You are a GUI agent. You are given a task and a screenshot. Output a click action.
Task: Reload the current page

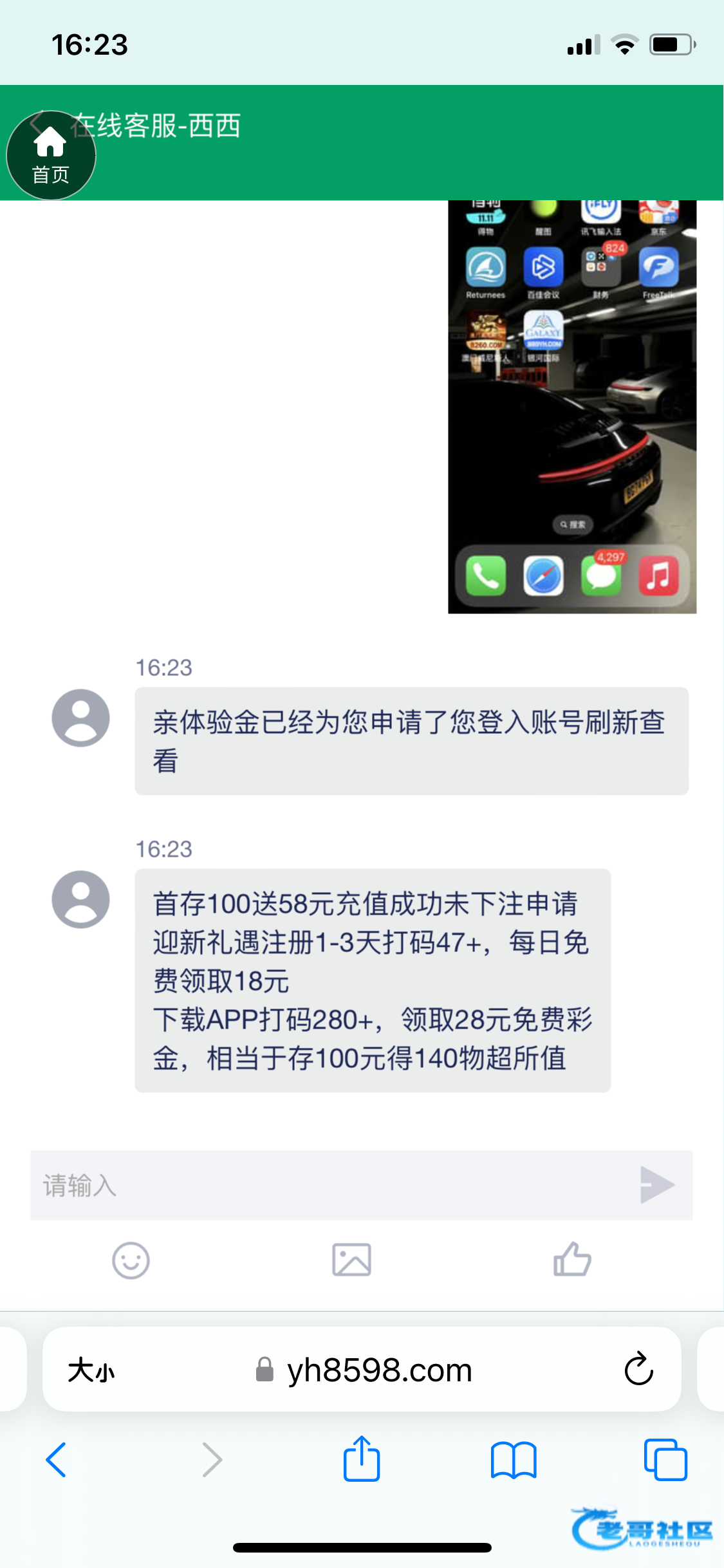click(x=638, y=1369)
